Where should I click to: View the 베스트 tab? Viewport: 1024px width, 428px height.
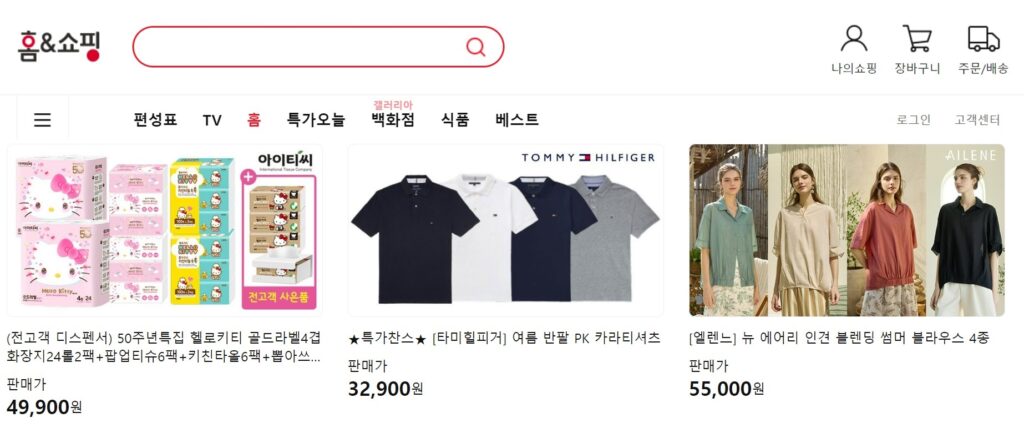pos(517,120)
